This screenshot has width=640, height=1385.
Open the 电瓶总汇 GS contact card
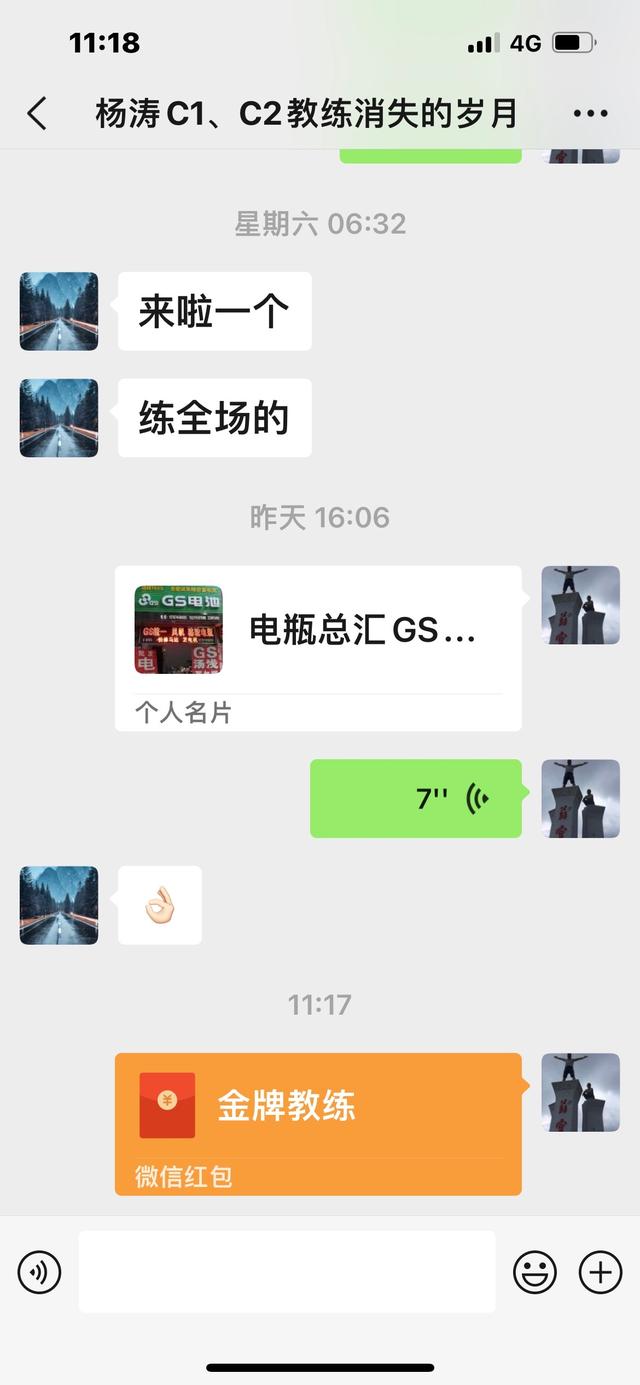coord(318,647)
